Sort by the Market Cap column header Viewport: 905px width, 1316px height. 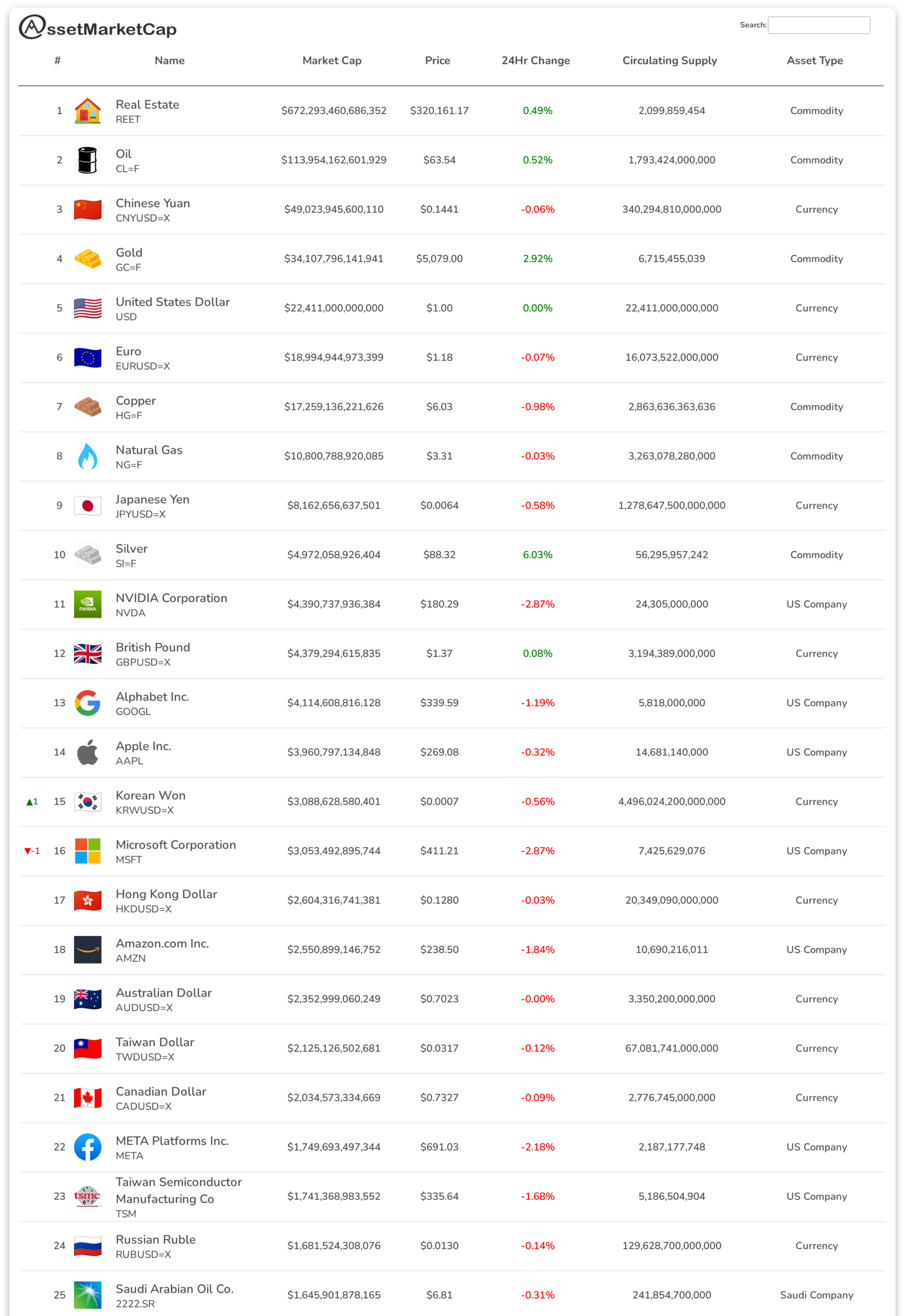332,61
